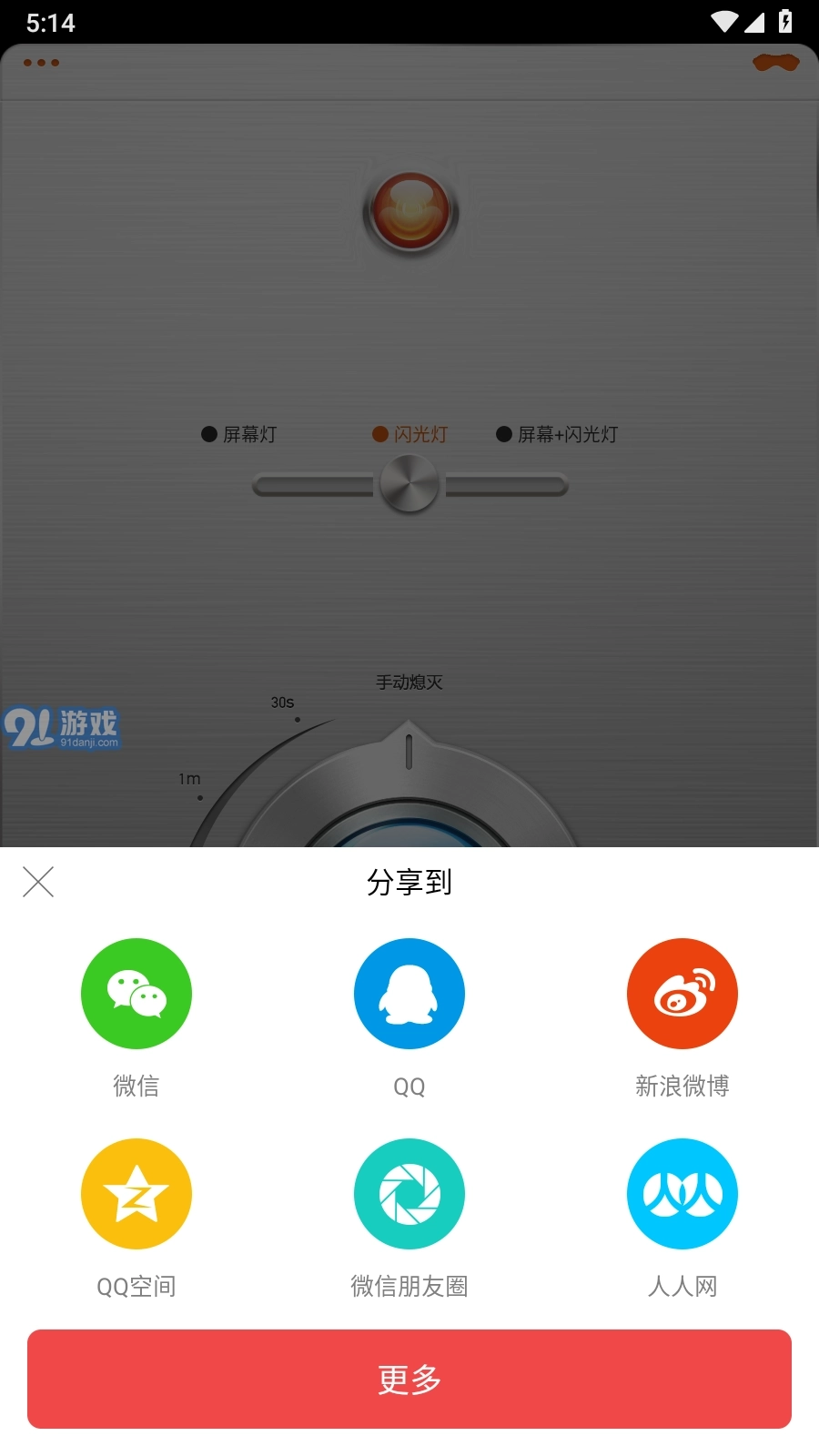This screenshot has height=1456, width=819.
Task: Share to 微信朋友圈
Action: (x=409, y=1194)
